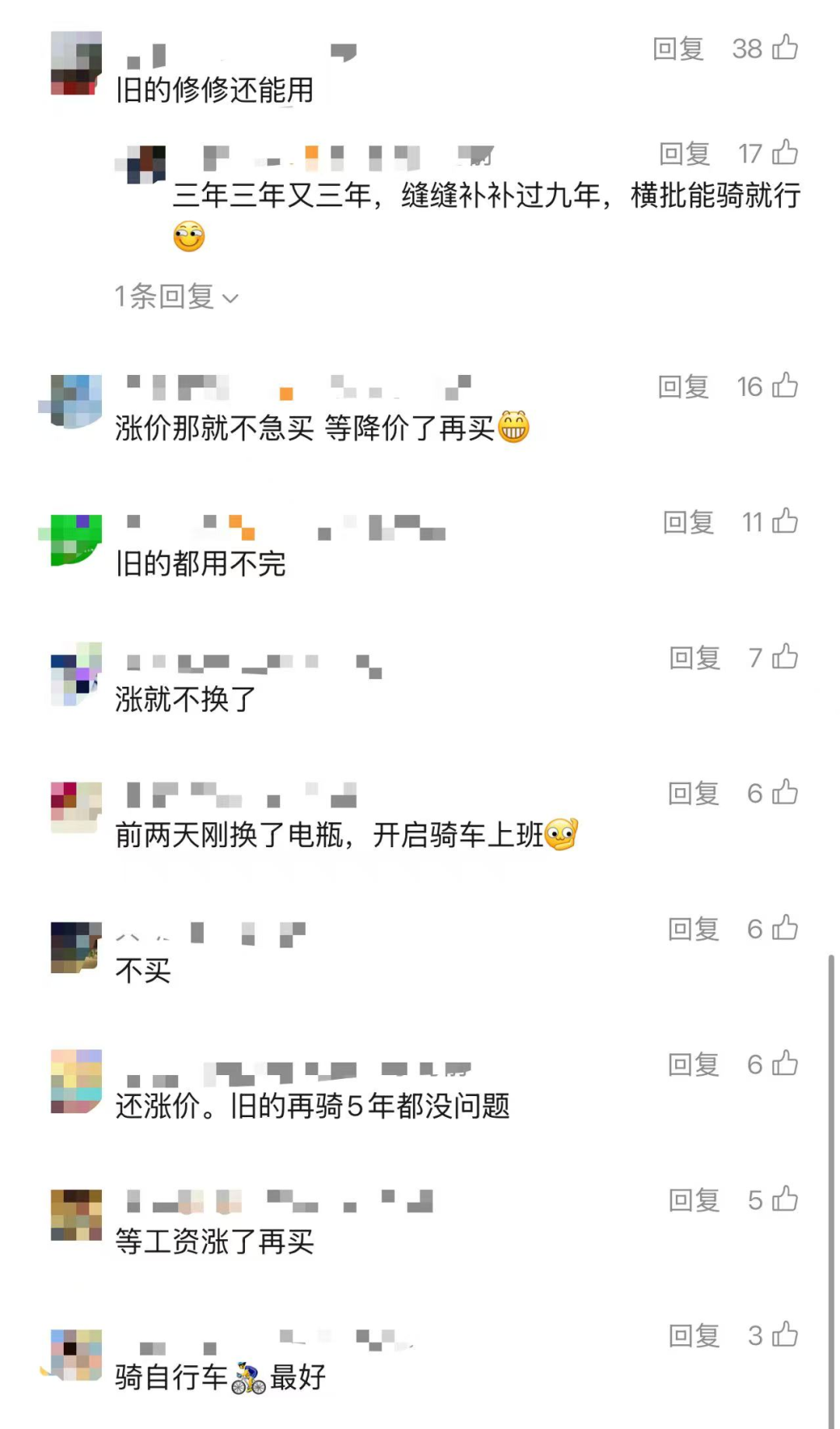Reply to the comment 旧的修修还能用

pos(678,49)
